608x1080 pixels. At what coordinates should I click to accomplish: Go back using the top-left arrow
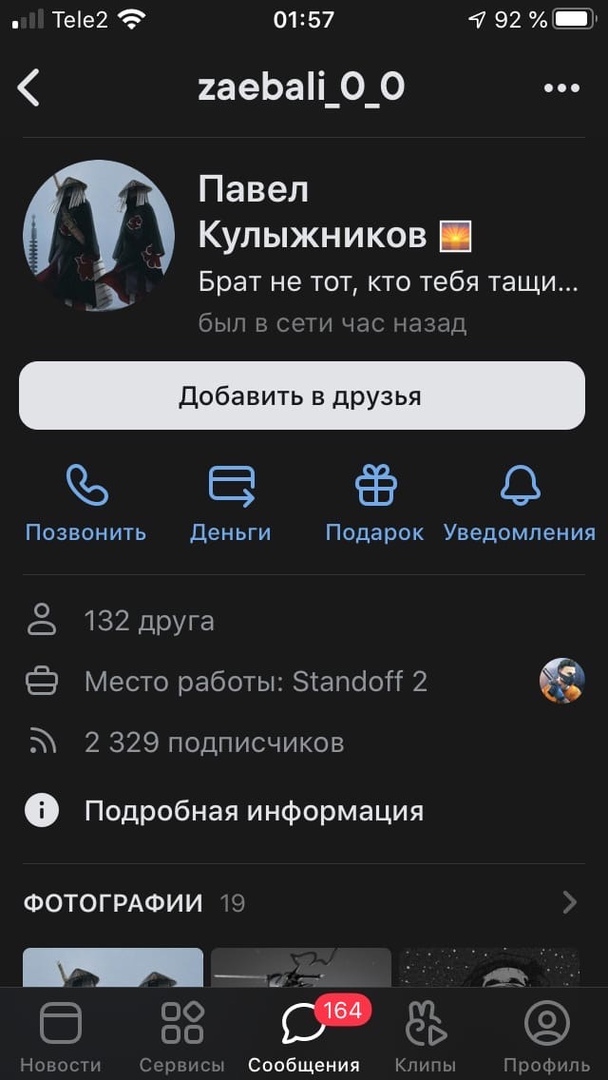coord(29,88)
